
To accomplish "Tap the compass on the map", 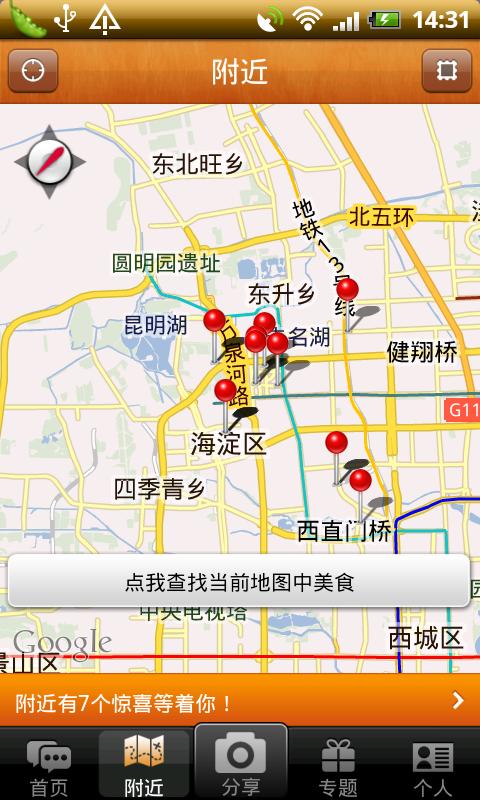I will [49, 162].
